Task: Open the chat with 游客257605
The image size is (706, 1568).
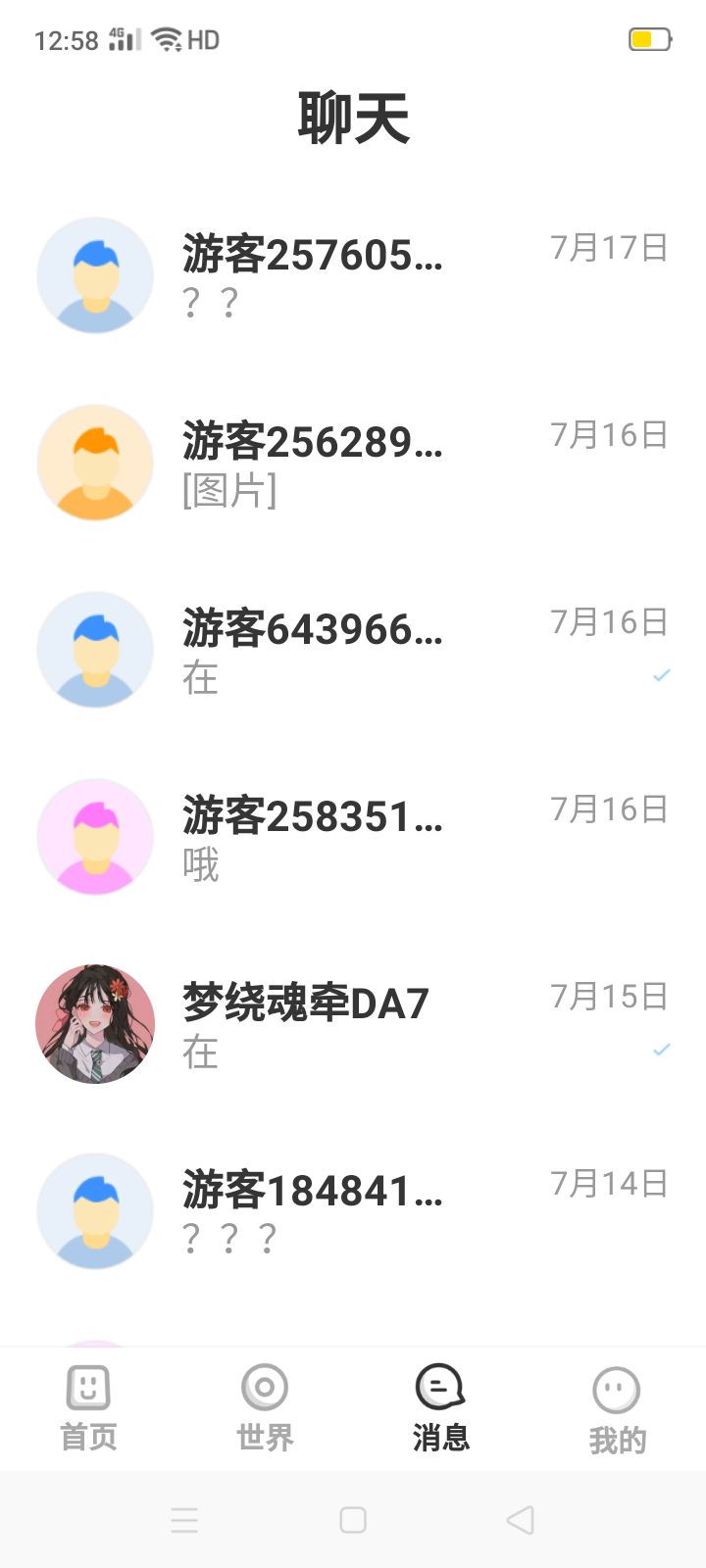Action: click(x=353, y=275)
